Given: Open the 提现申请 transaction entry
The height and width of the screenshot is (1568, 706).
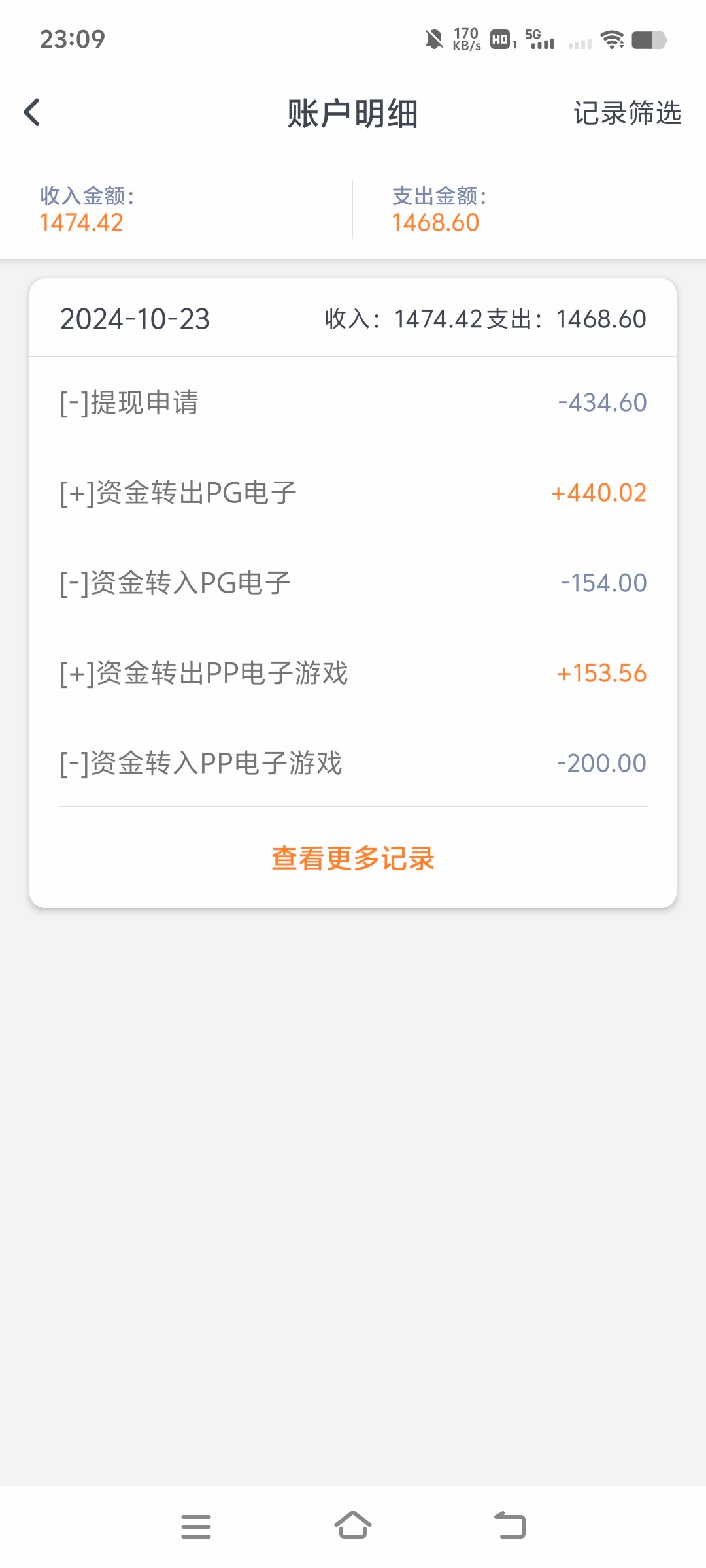Looking at the screenshot, I should 353,402.
